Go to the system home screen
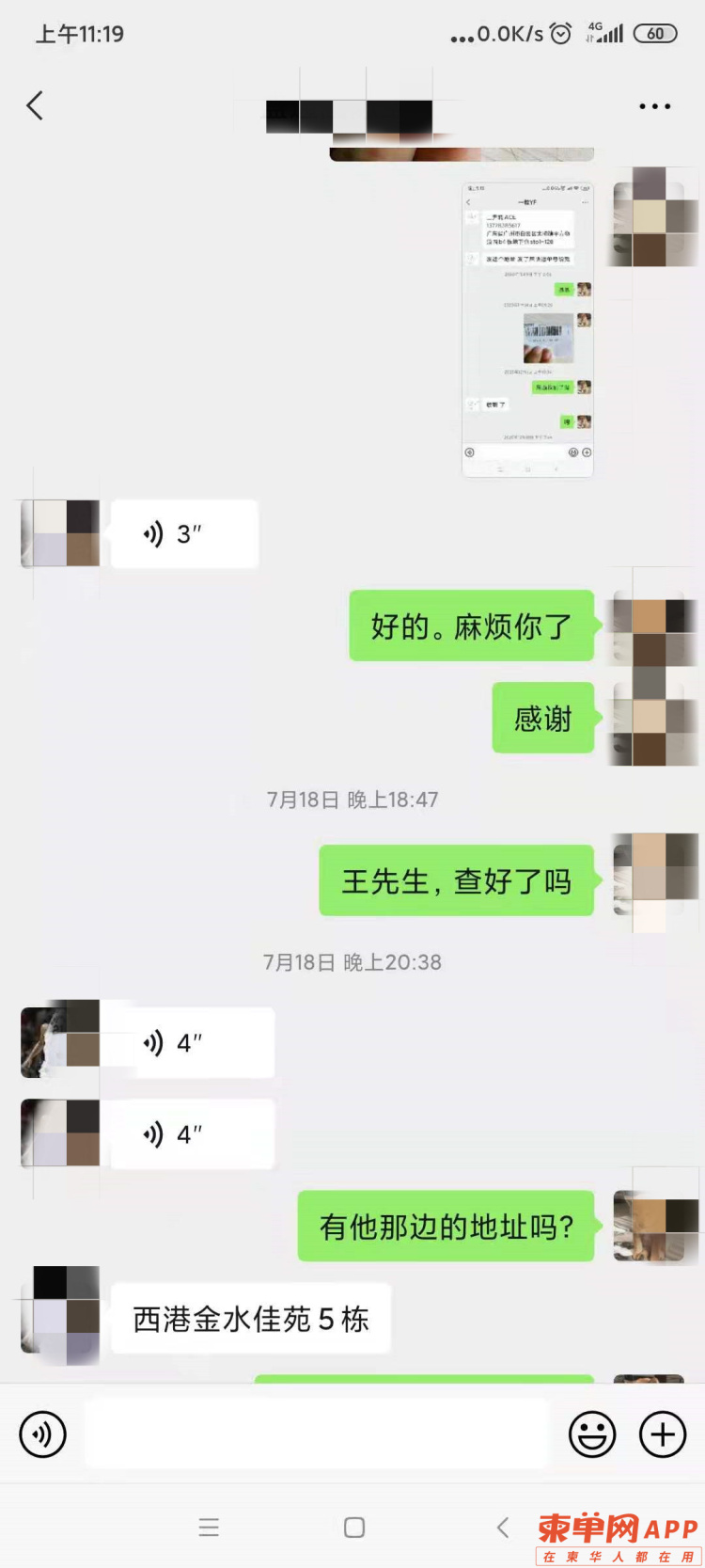The width and height of the screenshot is (705, 1568). (x=354, y=1528)
